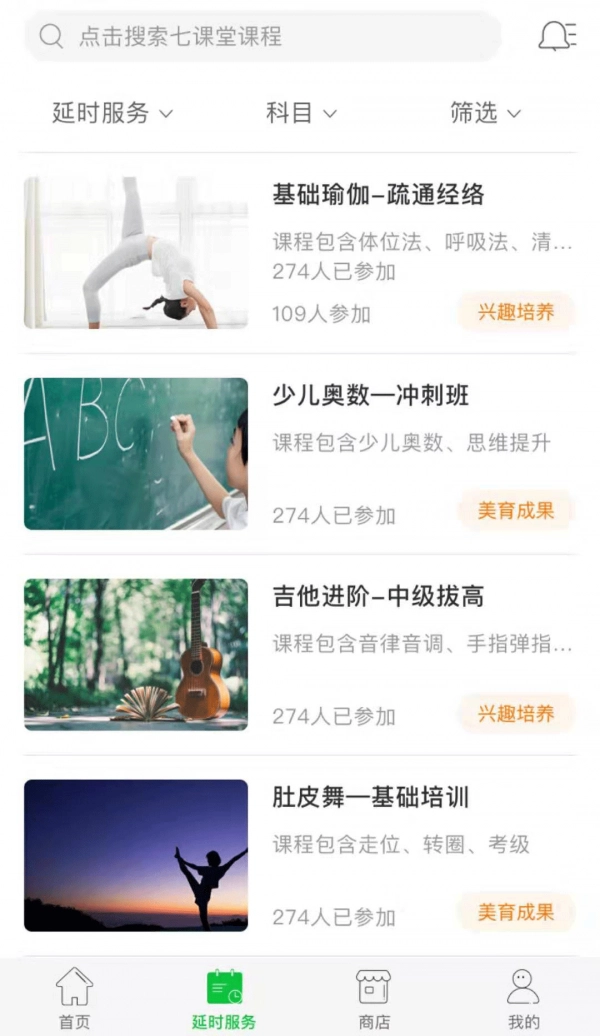Viewport: 600px width, 1036px height.
Task: Select the 延时服务 bottom tab
Action: 224,998
